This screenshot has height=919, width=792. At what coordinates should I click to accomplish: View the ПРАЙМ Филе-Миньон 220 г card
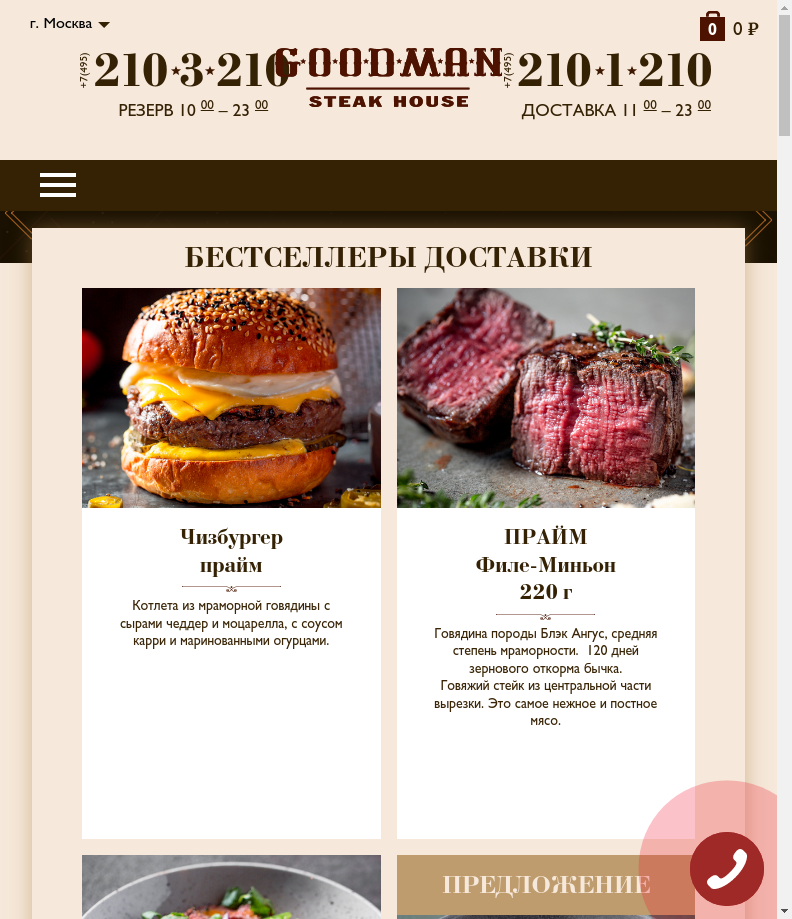(545, 564)
